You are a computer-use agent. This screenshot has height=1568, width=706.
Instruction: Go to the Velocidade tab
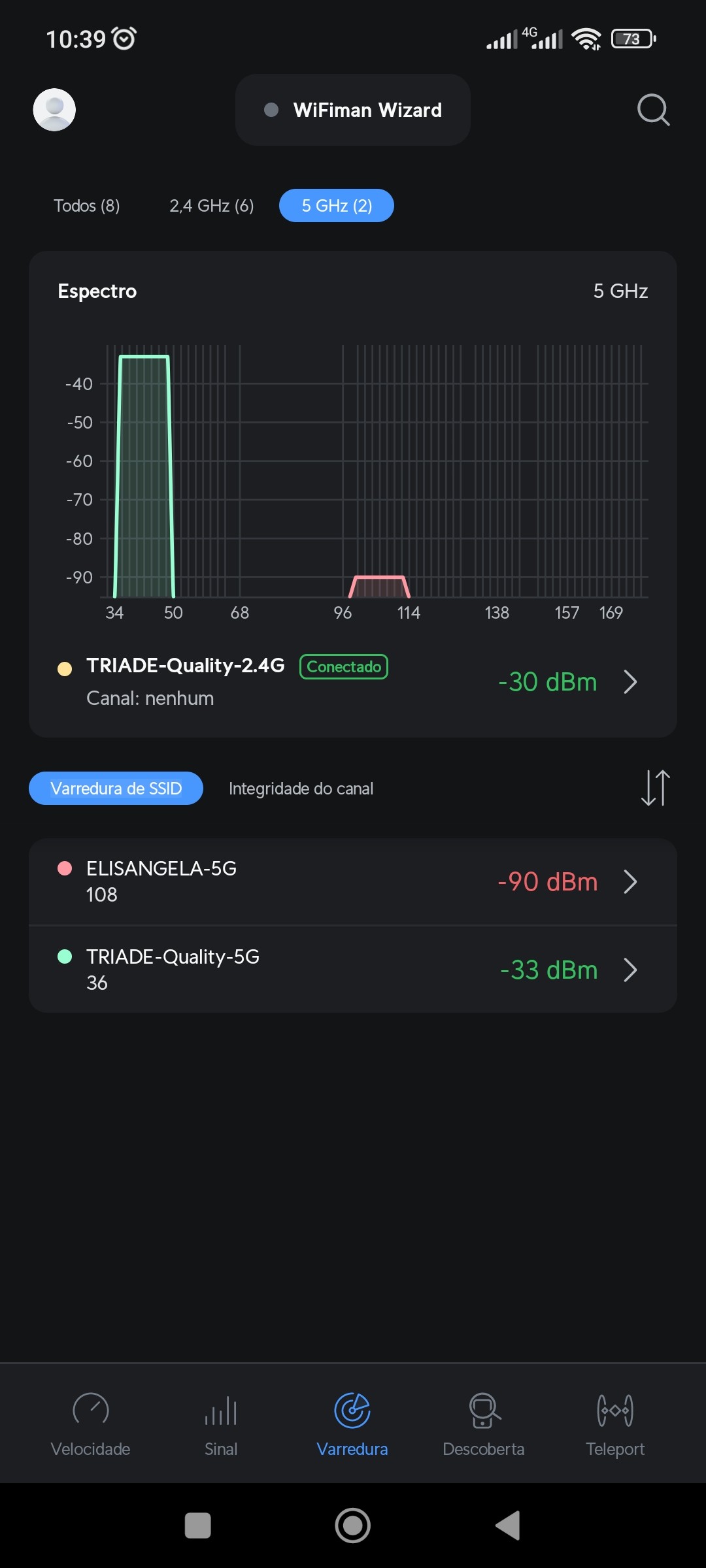pos(90,1424)
